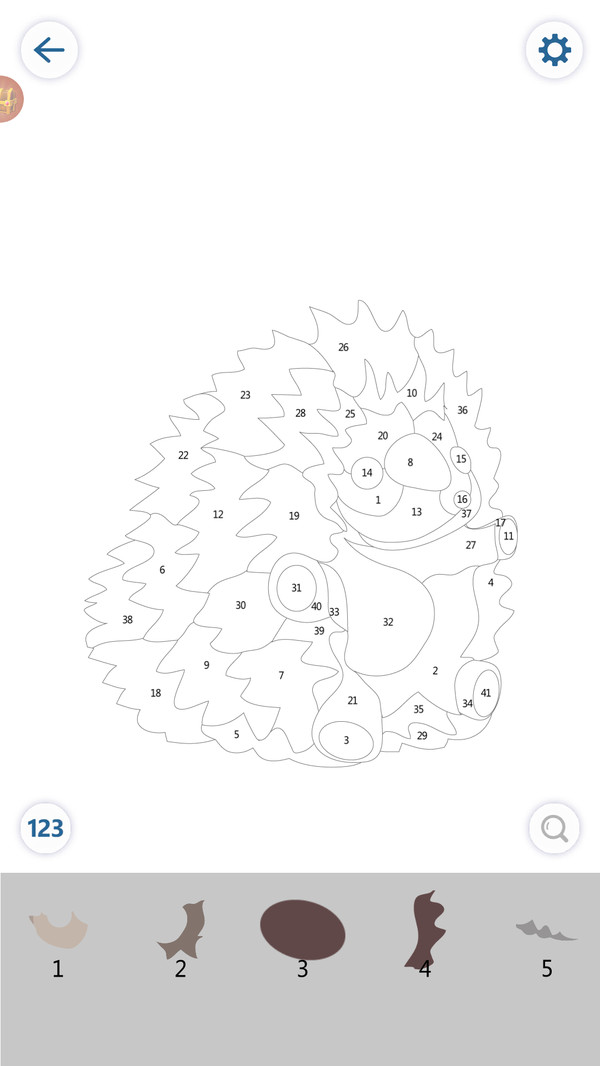Select color swatch number 2
The image size is (600, 1066).
(x=181, y=931)
